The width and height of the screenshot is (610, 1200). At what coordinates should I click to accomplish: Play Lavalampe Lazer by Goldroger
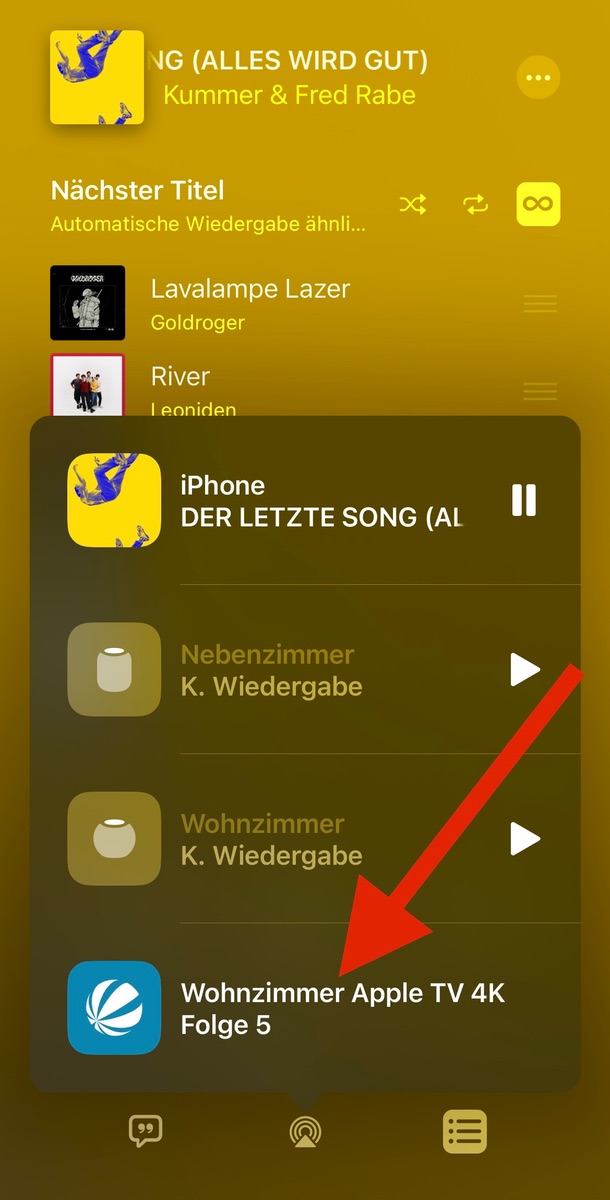click(250, 303)
